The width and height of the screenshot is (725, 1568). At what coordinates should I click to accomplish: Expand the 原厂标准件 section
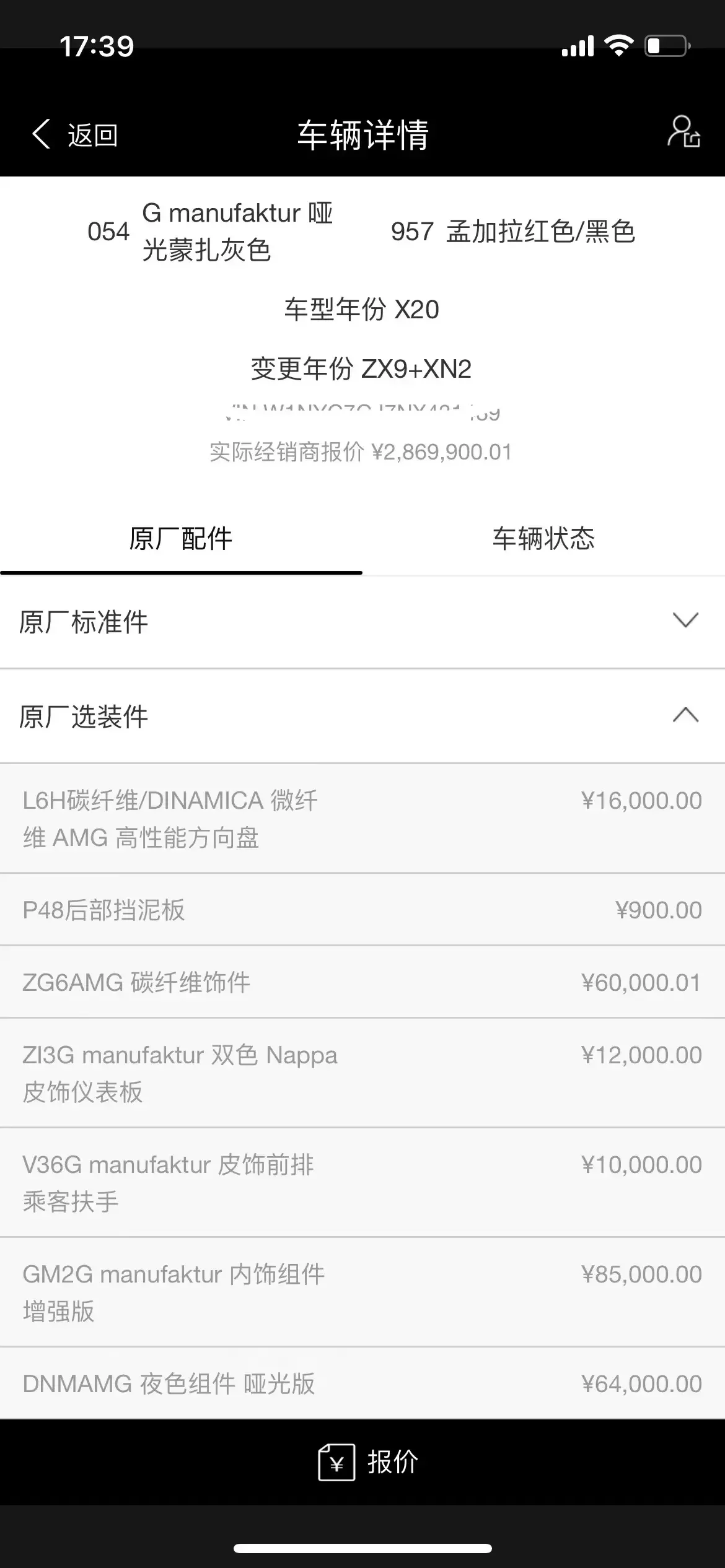tap(362, 622)
